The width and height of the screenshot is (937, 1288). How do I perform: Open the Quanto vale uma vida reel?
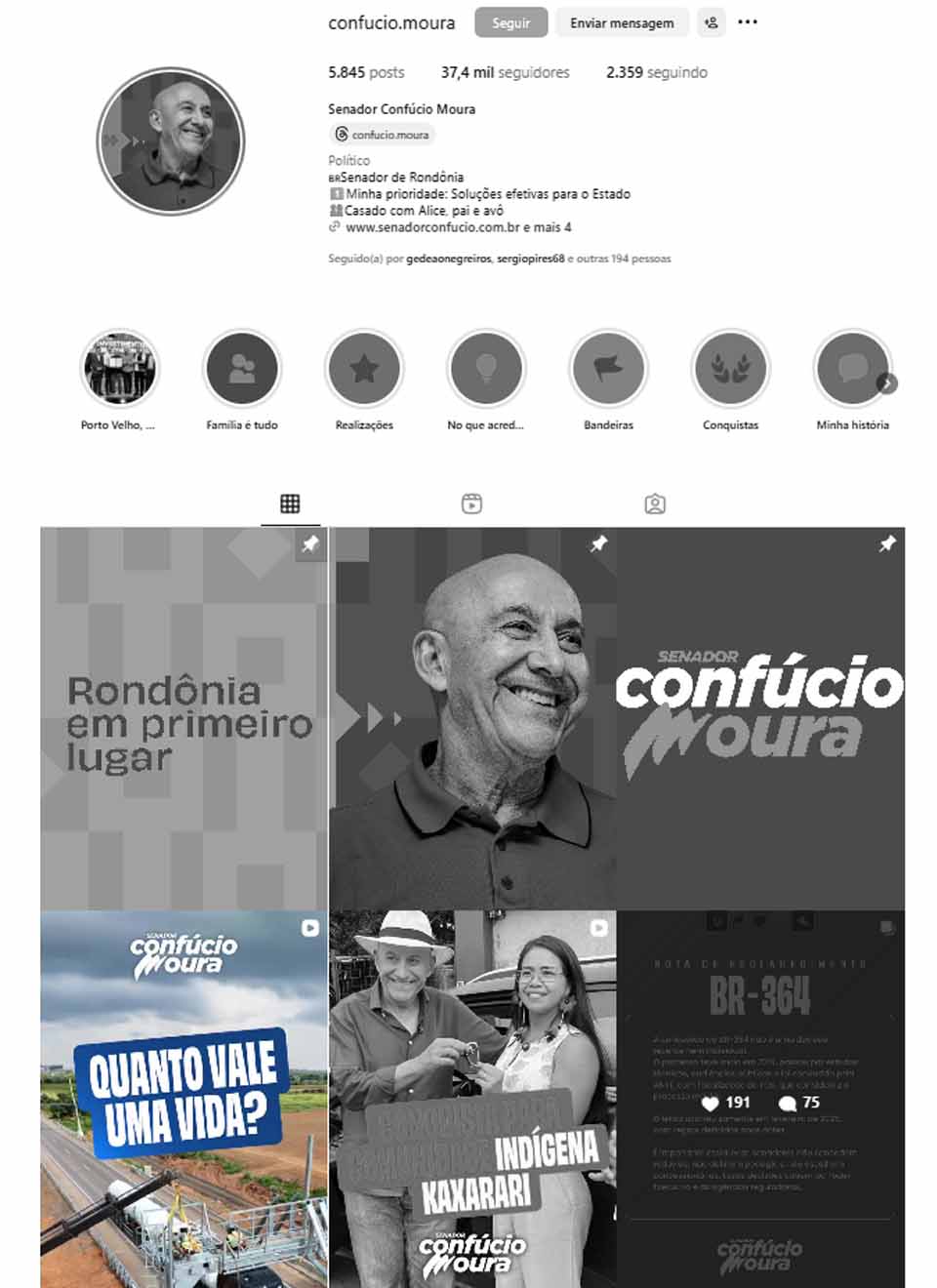click(183, 1099)
